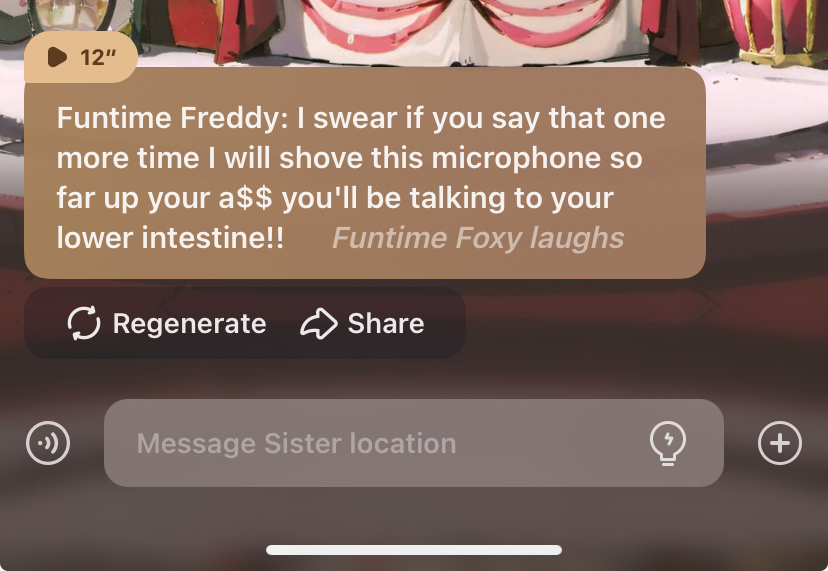Share this chat message

(363, 324)
